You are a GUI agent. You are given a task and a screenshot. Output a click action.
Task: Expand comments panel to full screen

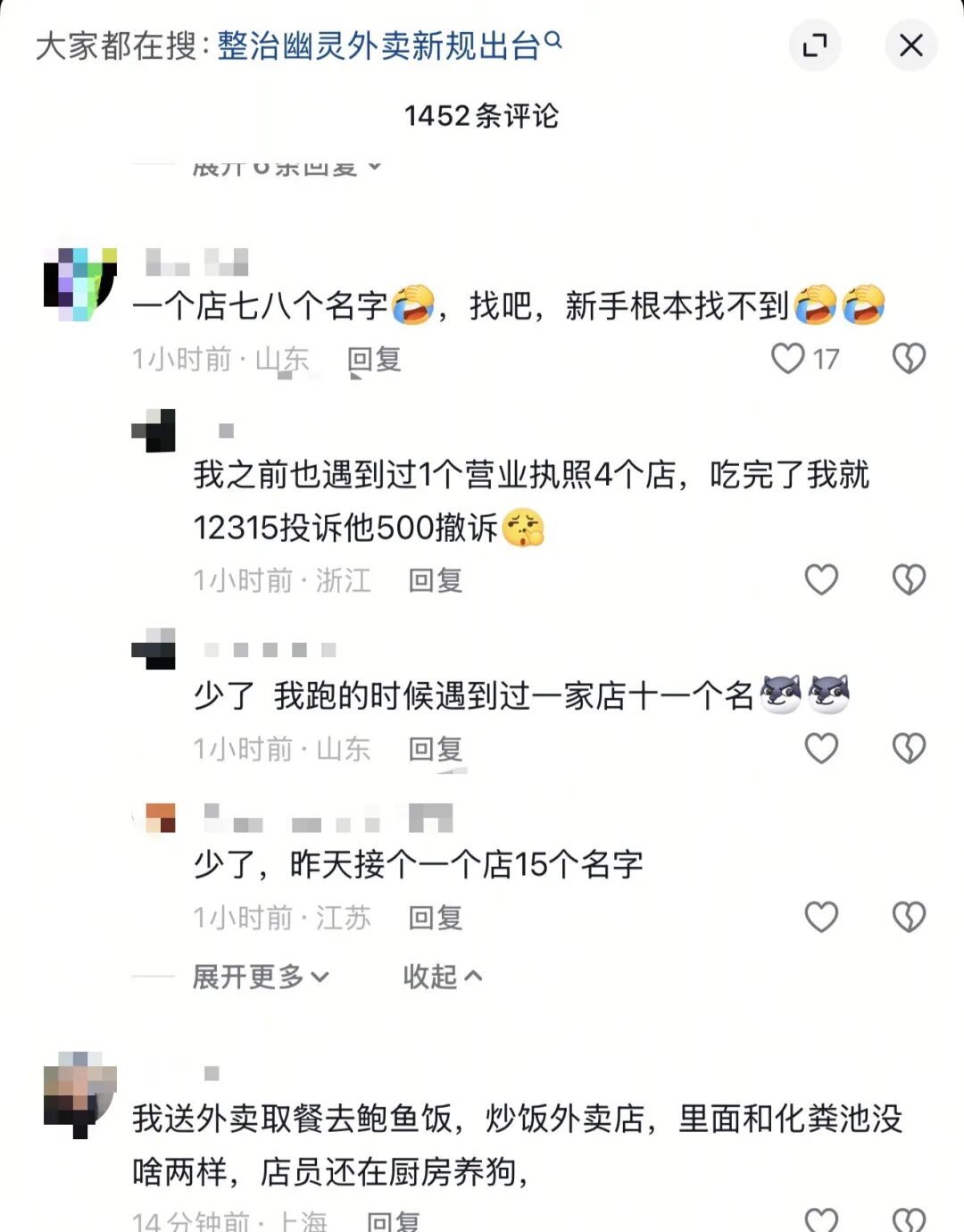click(x=814, y=45)
